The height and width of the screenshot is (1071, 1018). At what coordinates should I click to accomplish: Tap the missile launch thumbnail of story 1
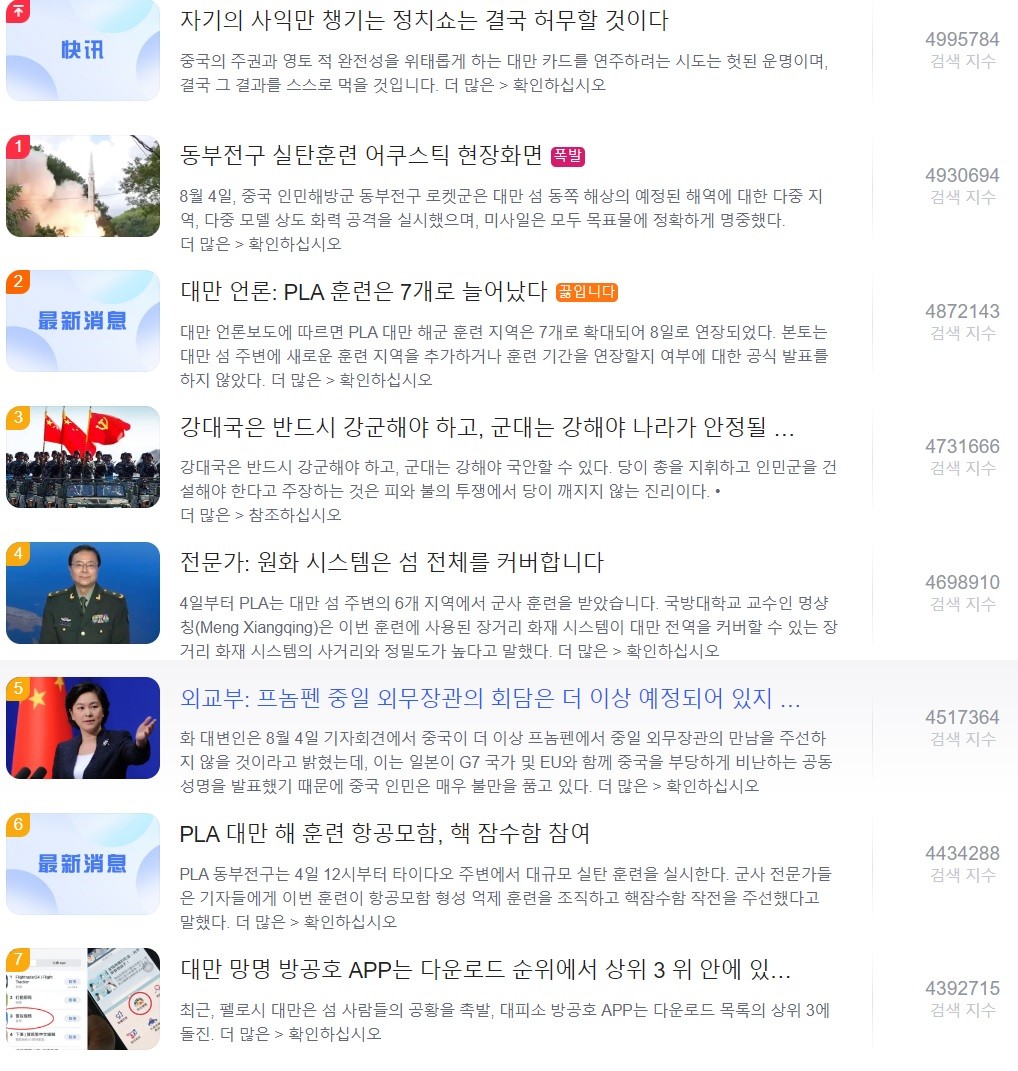(83, 186)
